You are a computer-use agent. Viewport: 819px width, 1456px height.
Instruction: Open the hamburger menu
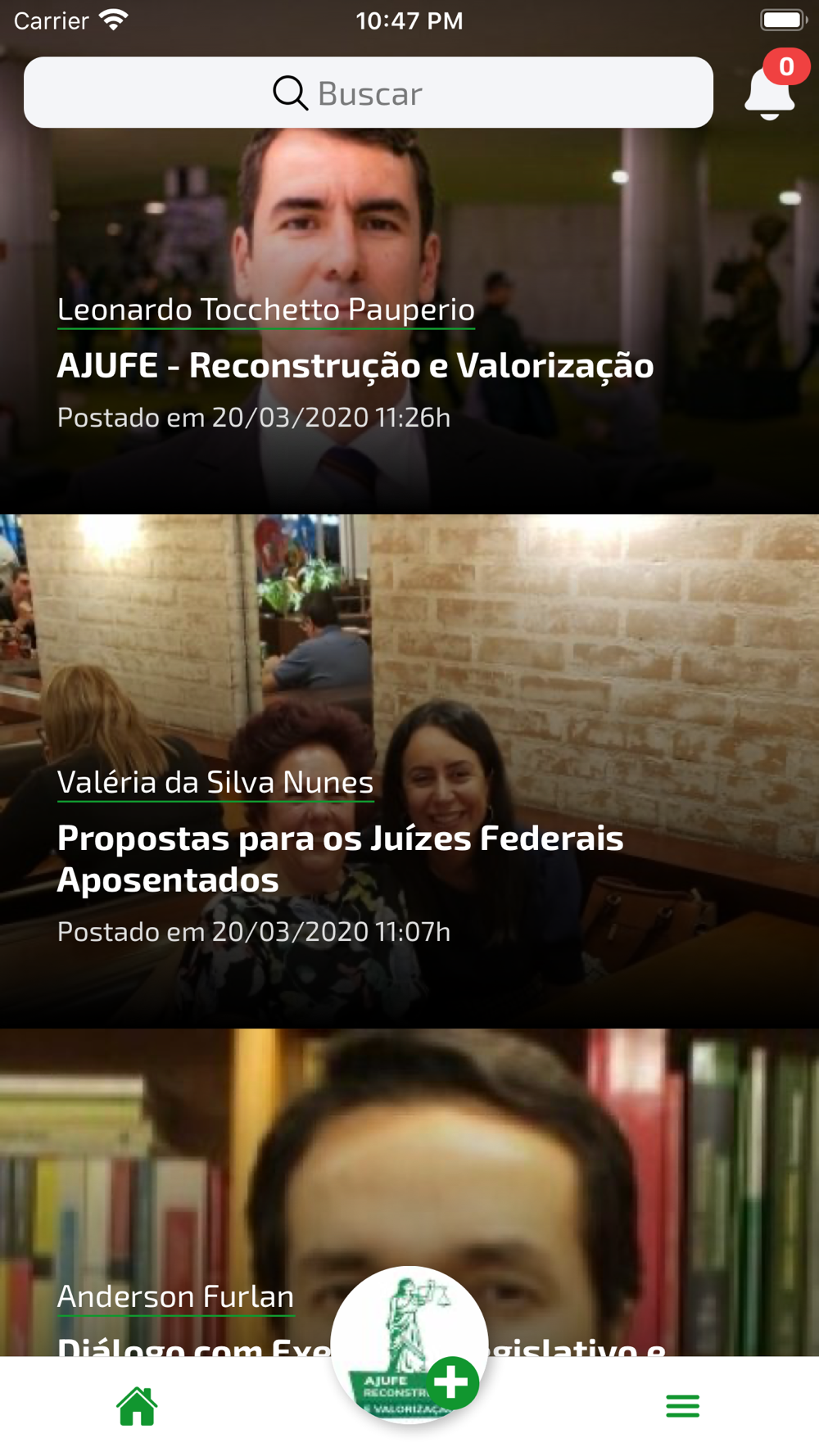(x=682, y=1406)
